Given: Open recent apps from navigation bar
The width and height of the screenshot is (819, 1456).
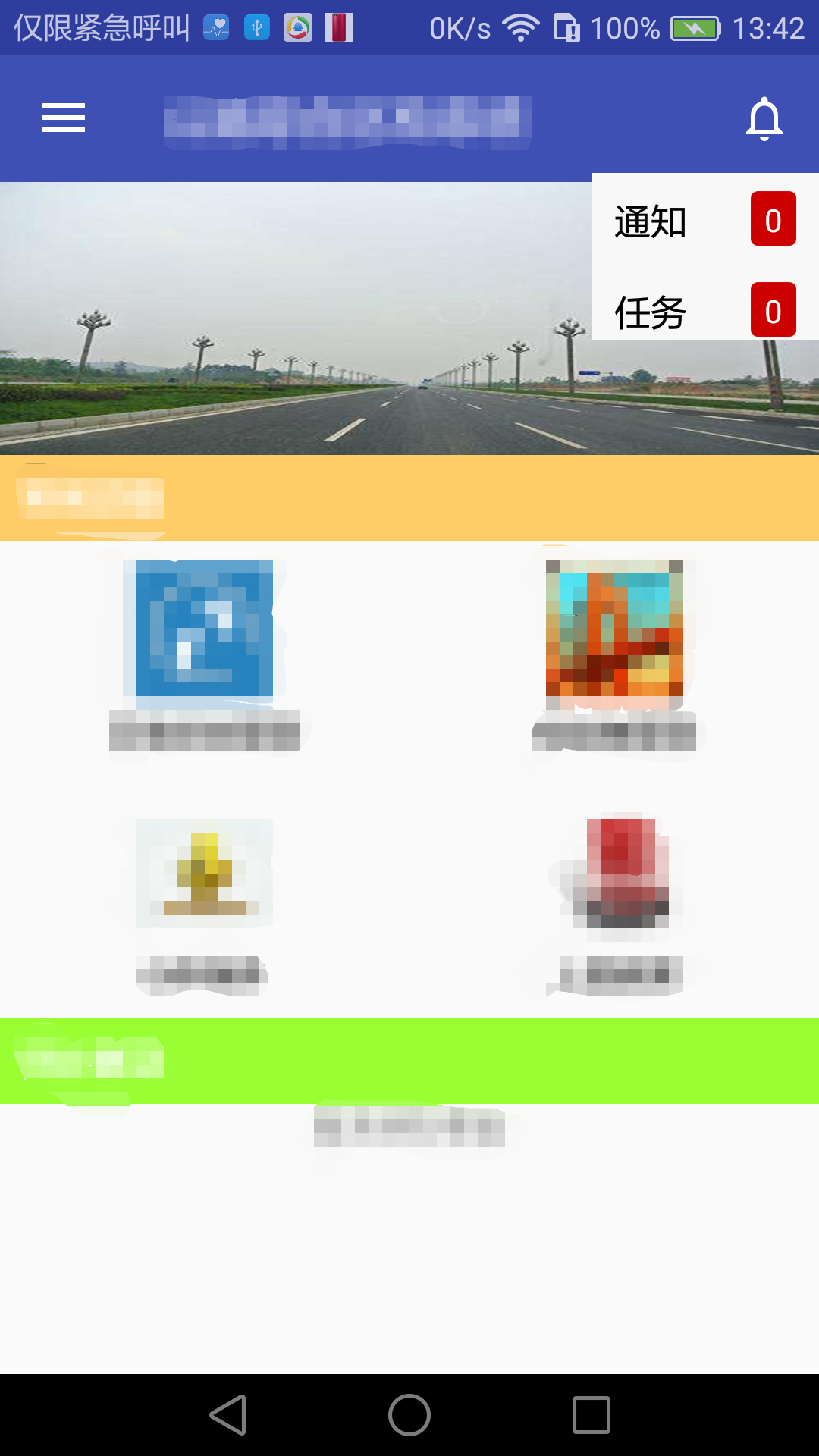Looking at the screenshot, I should pyautogui.click(x=591, y=1415).
